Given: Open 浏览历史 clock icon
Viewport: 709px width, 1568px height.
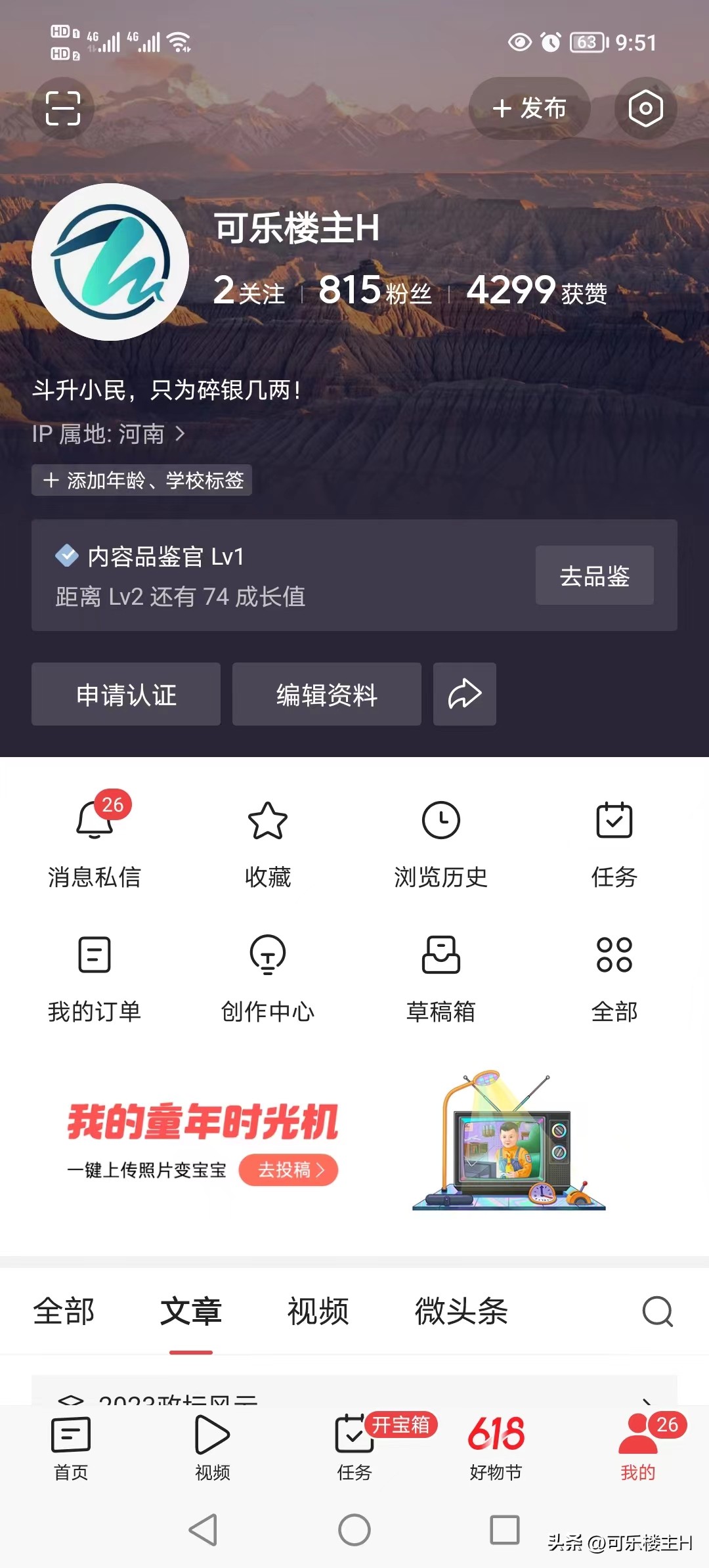Looking at the screenshot, I should click(x=441, y=822).
